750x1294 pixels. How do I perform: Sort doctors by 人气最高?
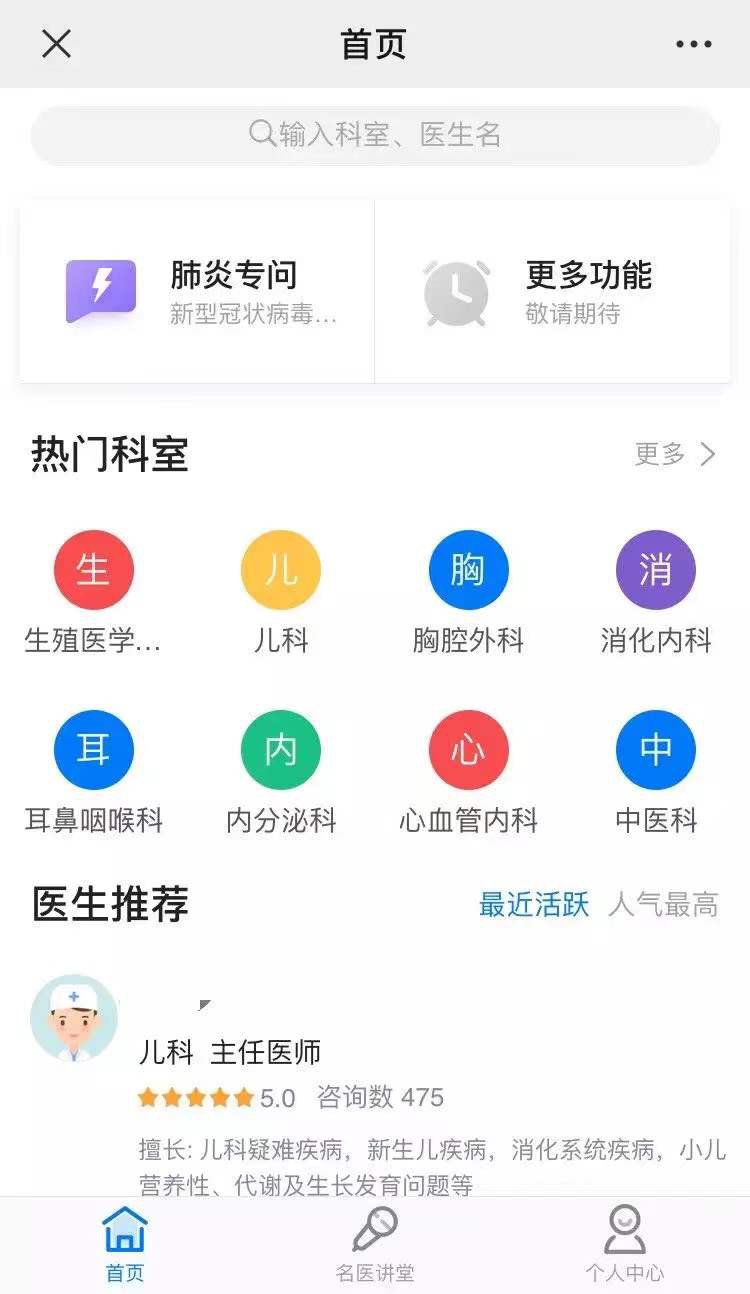pos(663,905)
